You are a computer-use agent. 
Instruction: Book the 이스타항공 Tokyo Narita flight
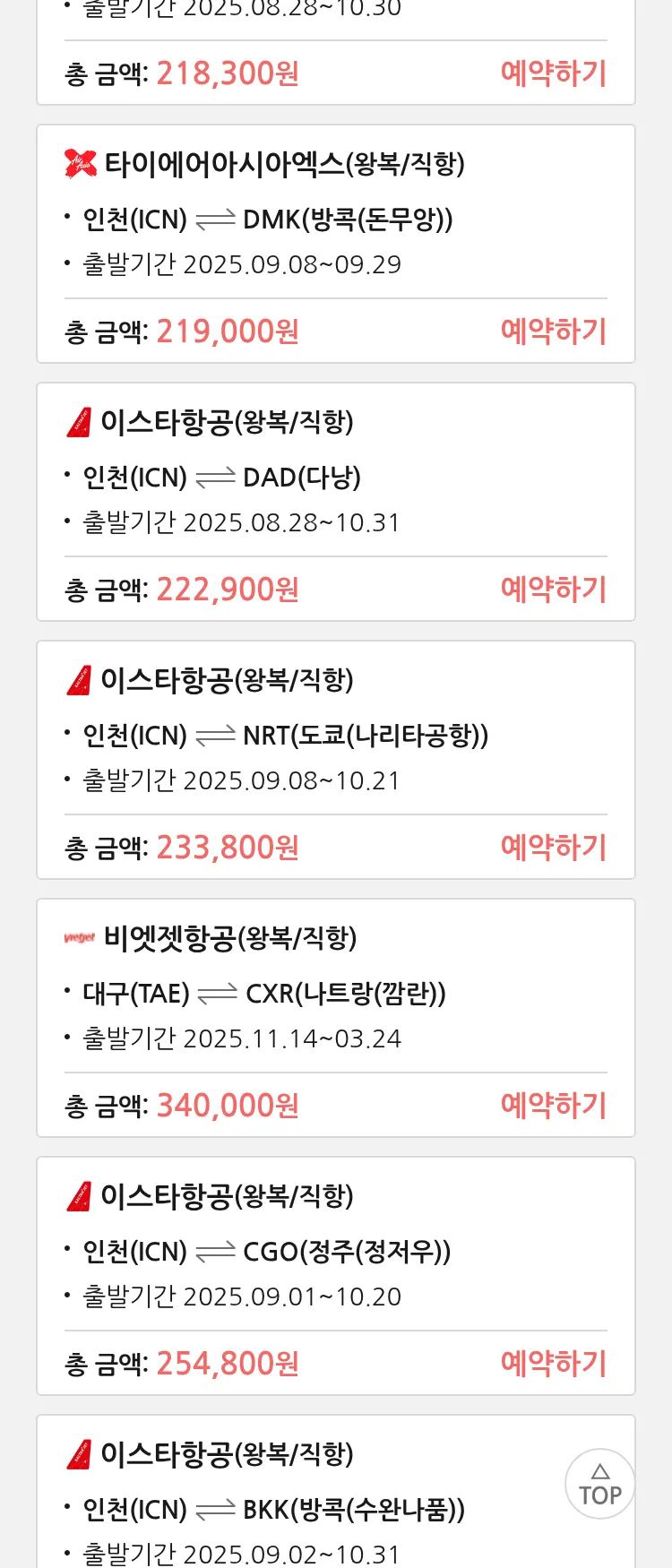[553, 847]
